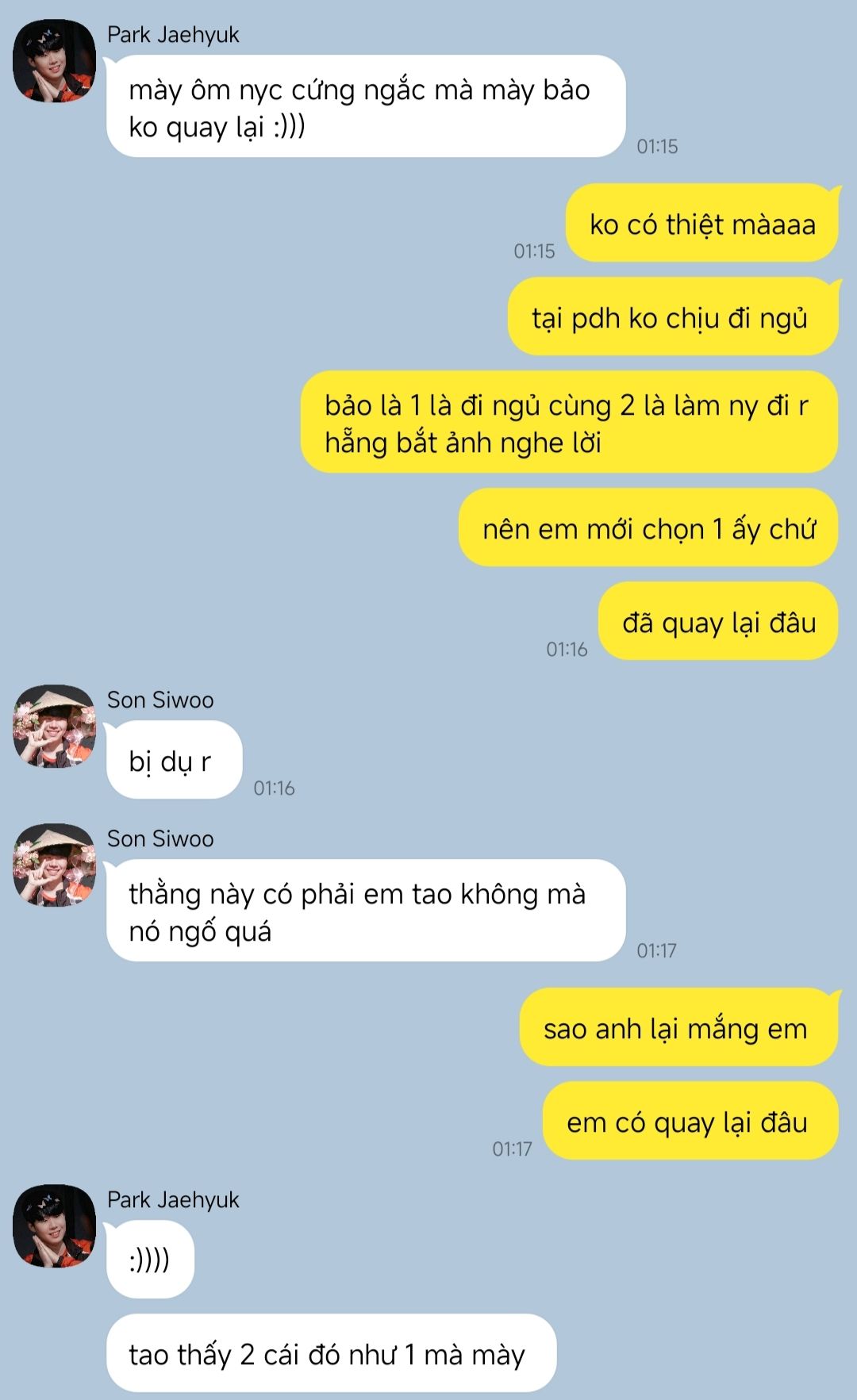Image resolution: width=857 pixels, height=1400 pixels.
Task: Open Park Jaehyuk's avatar beside the ":))))" message
Action: coord(54,1226)
